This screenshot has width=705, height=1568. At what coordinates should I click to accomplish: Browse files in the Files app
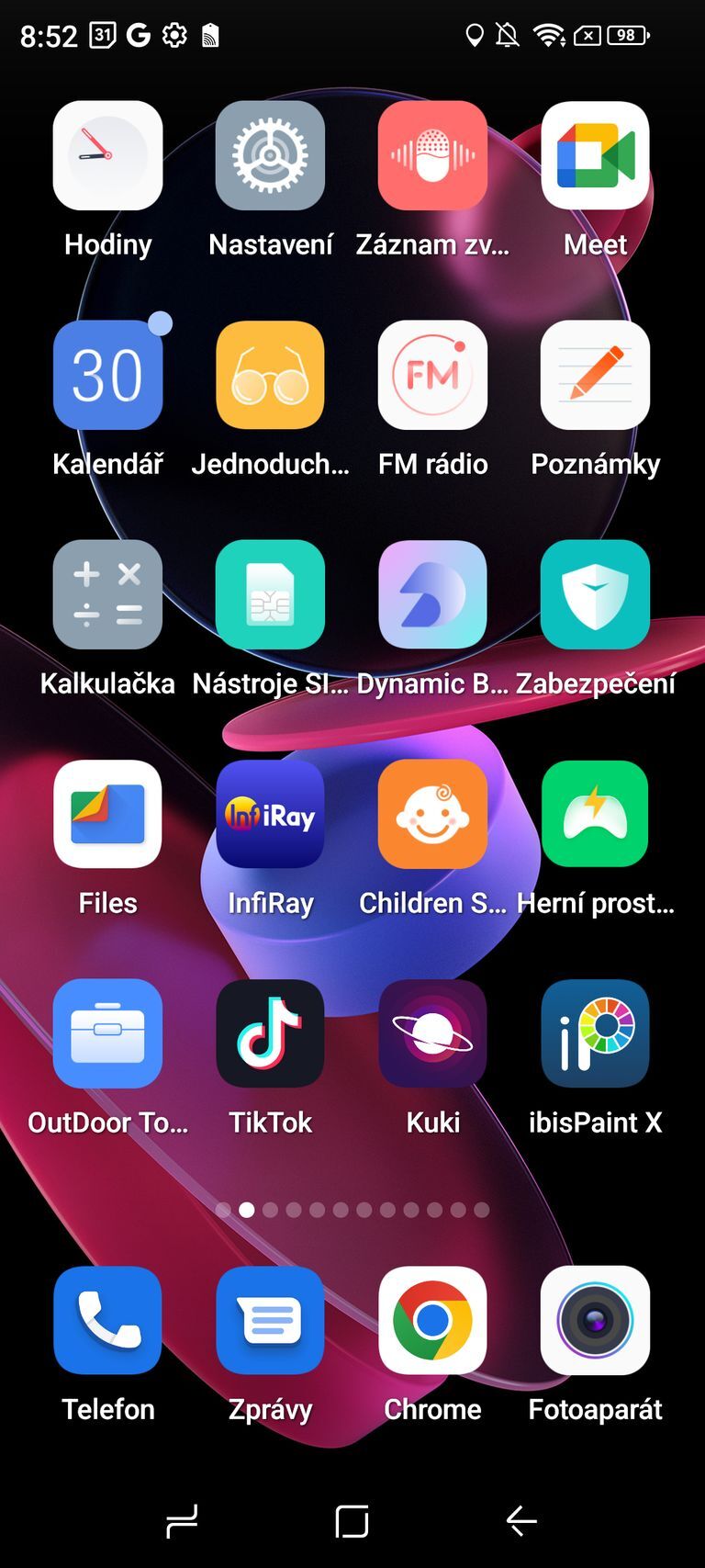click(107, 814)
